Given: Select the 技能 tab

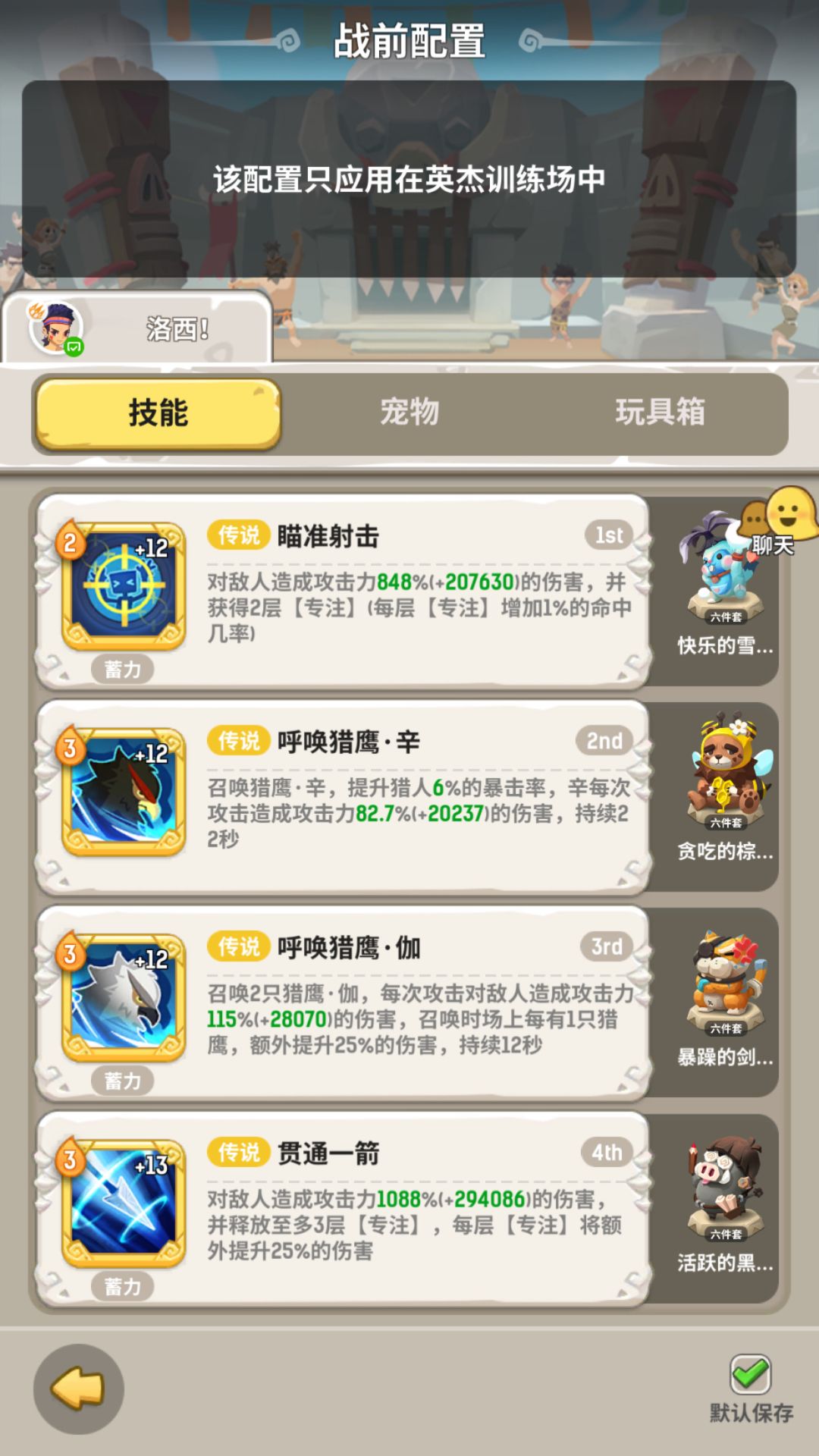Looking at the screenshot, I should coord(155,412).
